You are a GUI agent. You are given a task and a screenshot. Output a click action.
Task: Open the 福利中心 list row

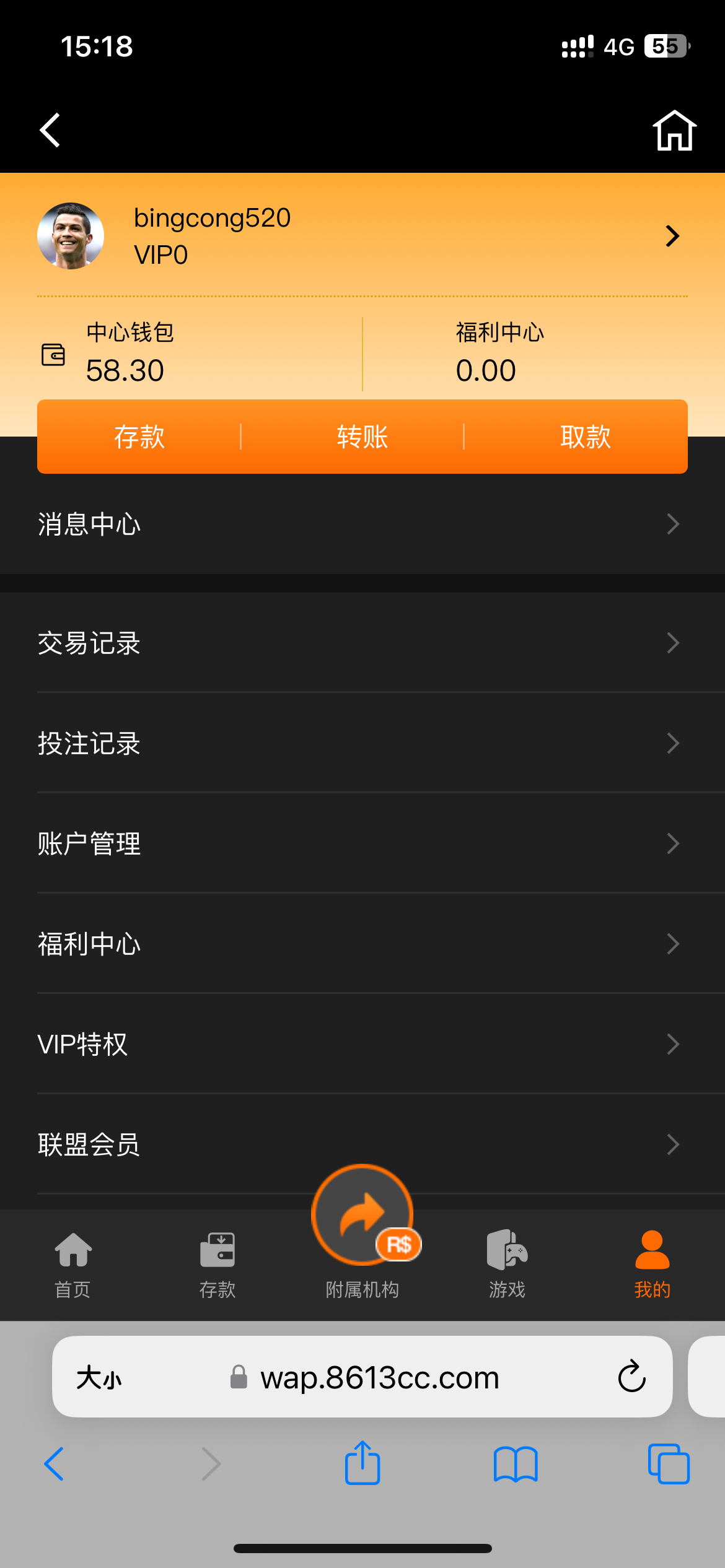point(362,944)
